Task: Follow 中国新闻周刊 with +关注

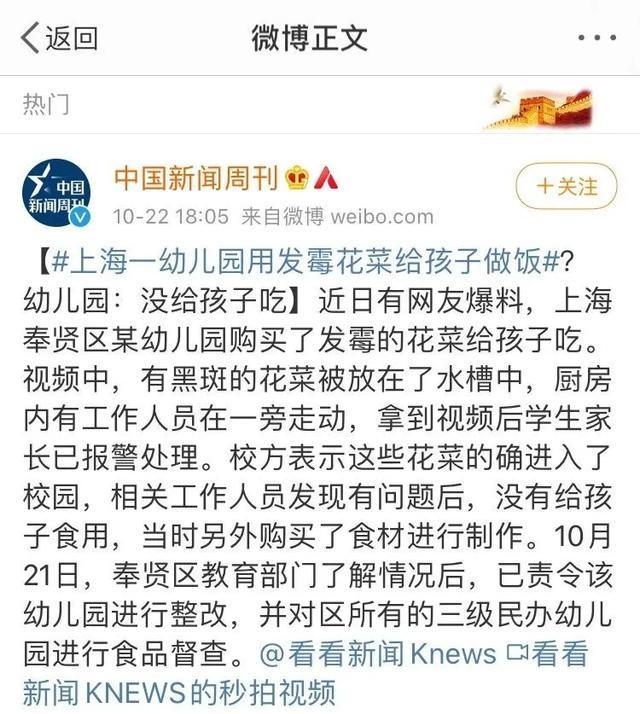Action: pos(566,186)
